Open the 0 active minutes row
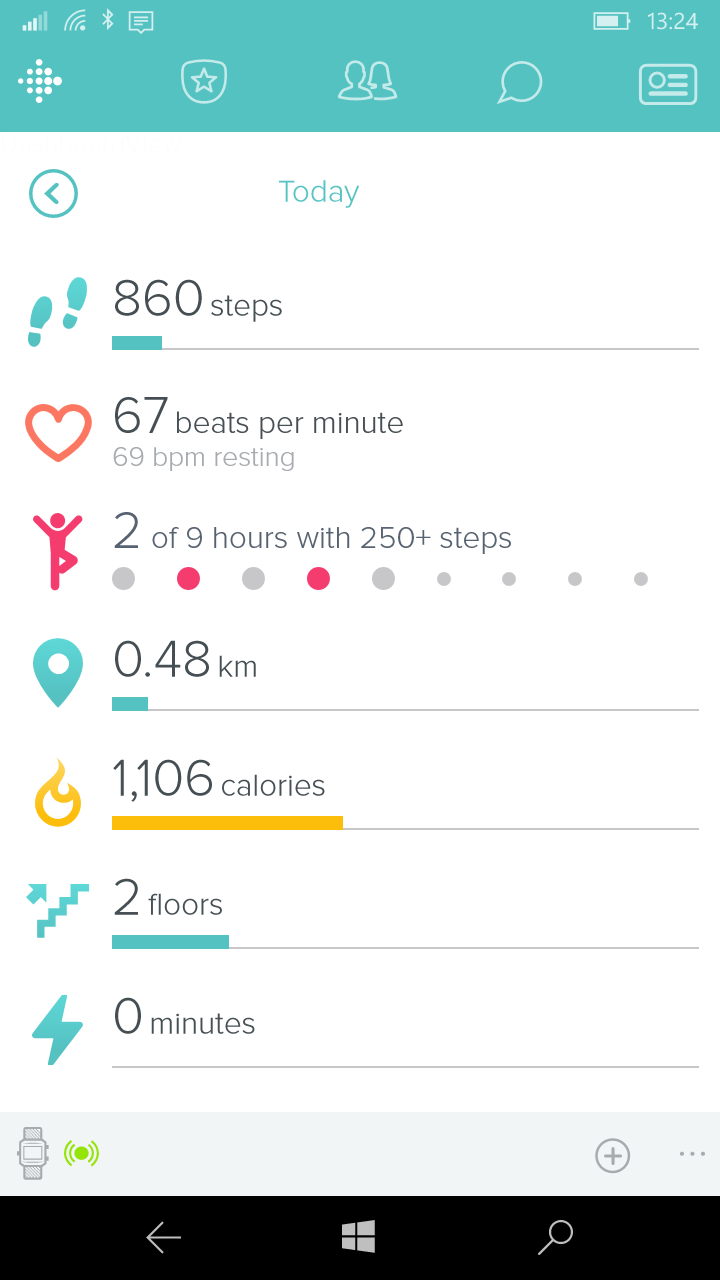Screen dimensions: 720x1280 (x=360, y=1030)
